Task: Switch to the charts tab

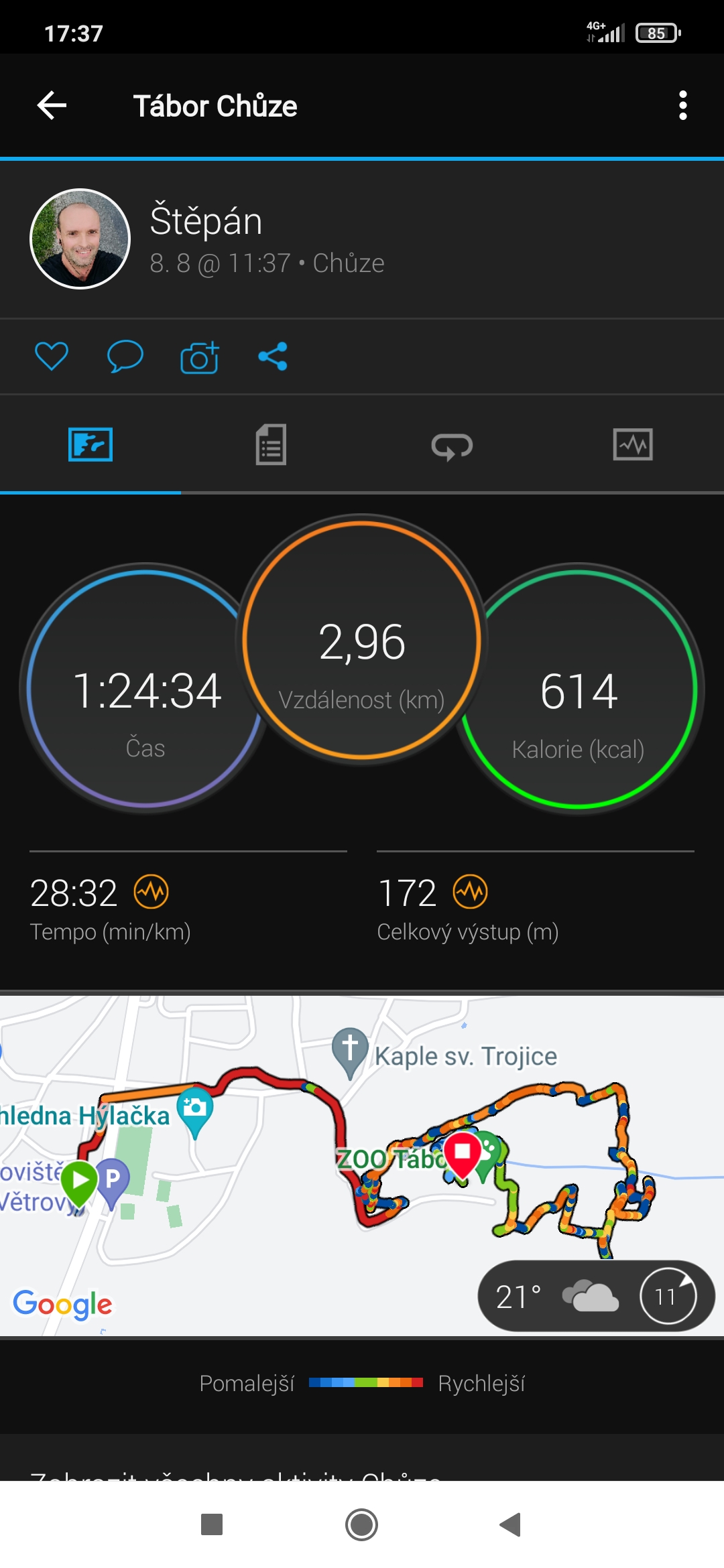Action: (x=633, y=445)
